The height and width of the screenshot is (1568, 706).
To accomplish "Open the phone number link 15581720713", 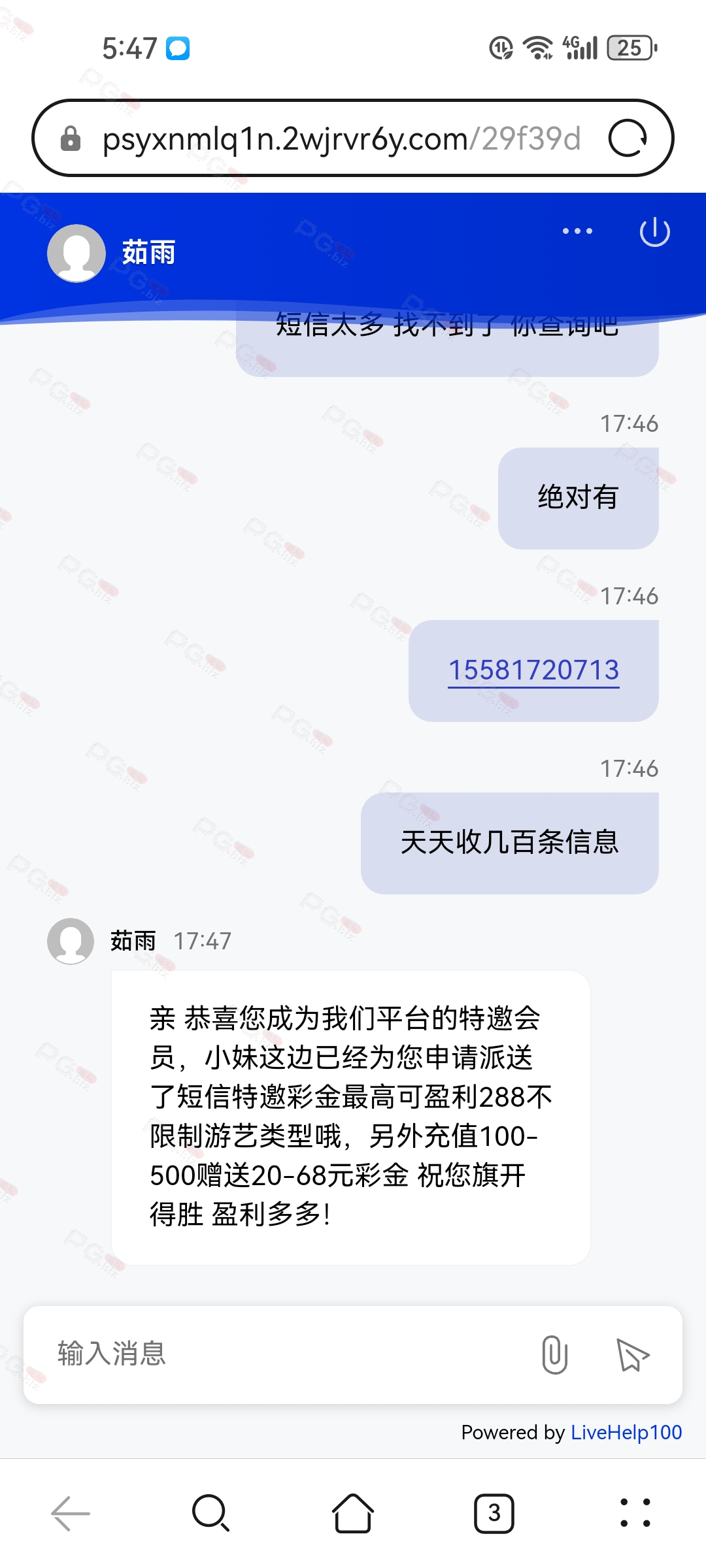I will [533, 670].
